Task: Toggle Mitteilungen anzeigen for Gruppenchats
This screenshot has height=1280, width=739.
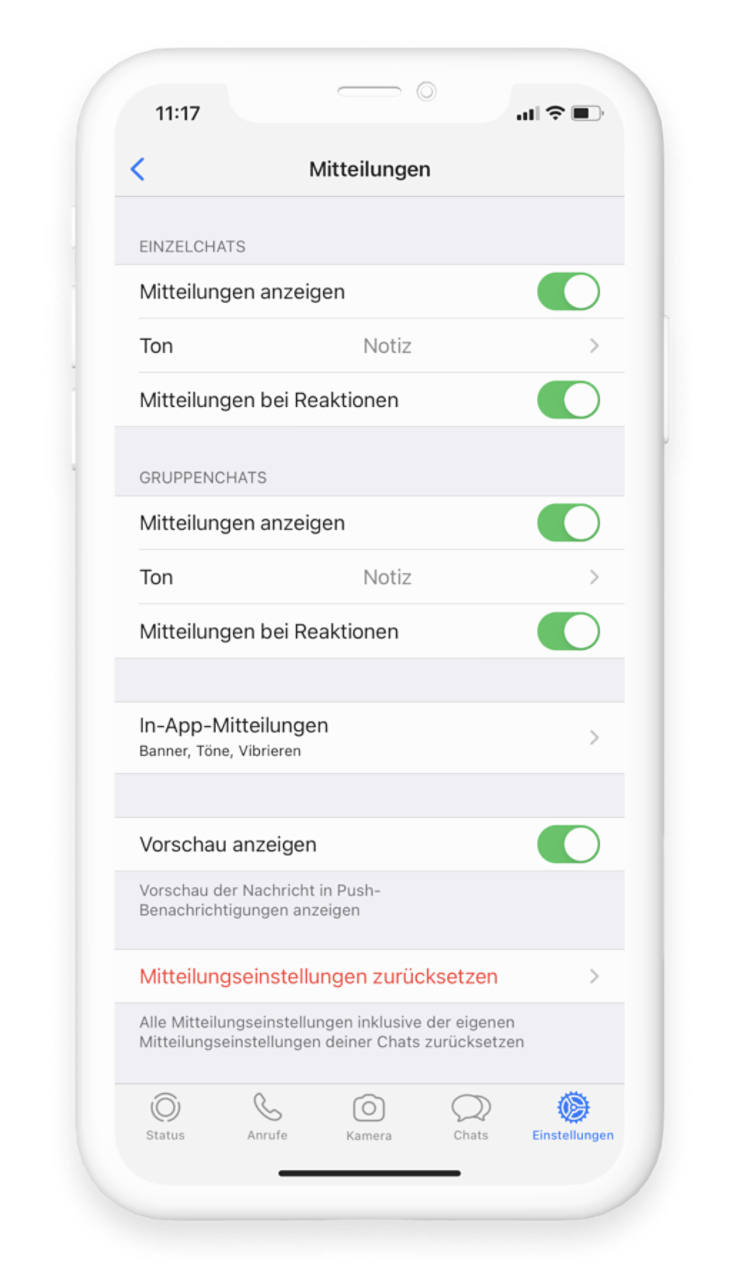Action: point(568,523)
